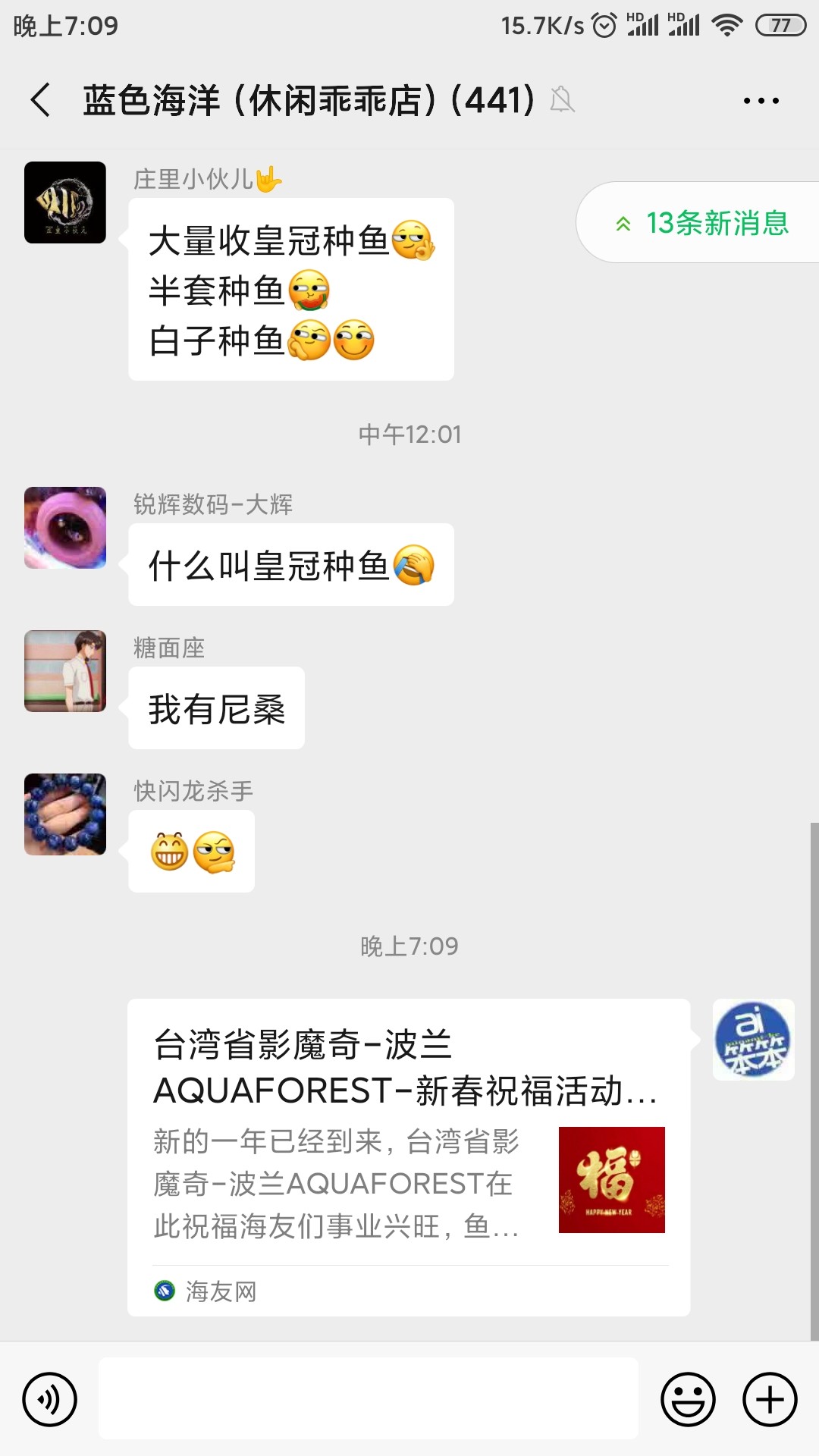Go back from the group chat

pyautogui.click(x=41, y=100)
